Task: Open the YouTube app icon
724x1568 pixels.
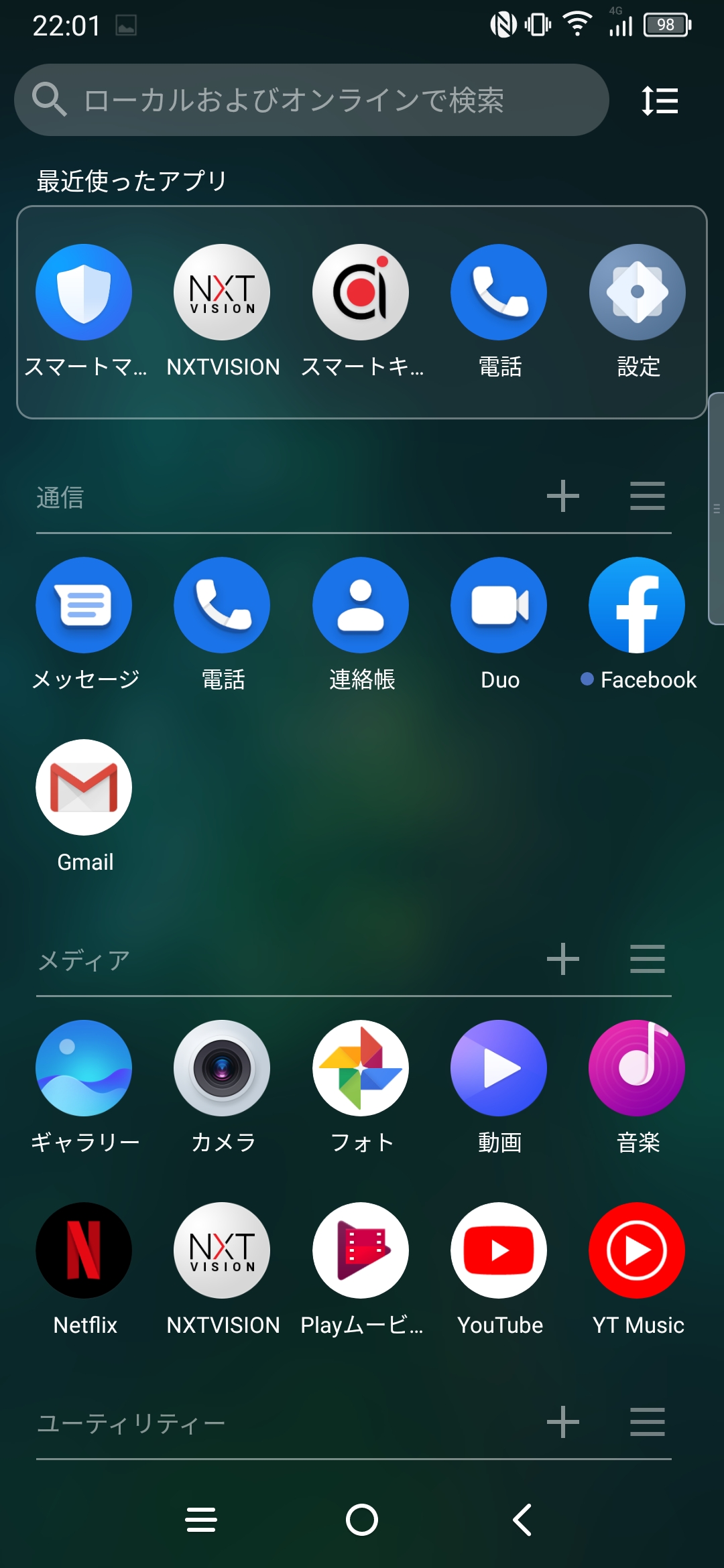Action: [499, 1250]
